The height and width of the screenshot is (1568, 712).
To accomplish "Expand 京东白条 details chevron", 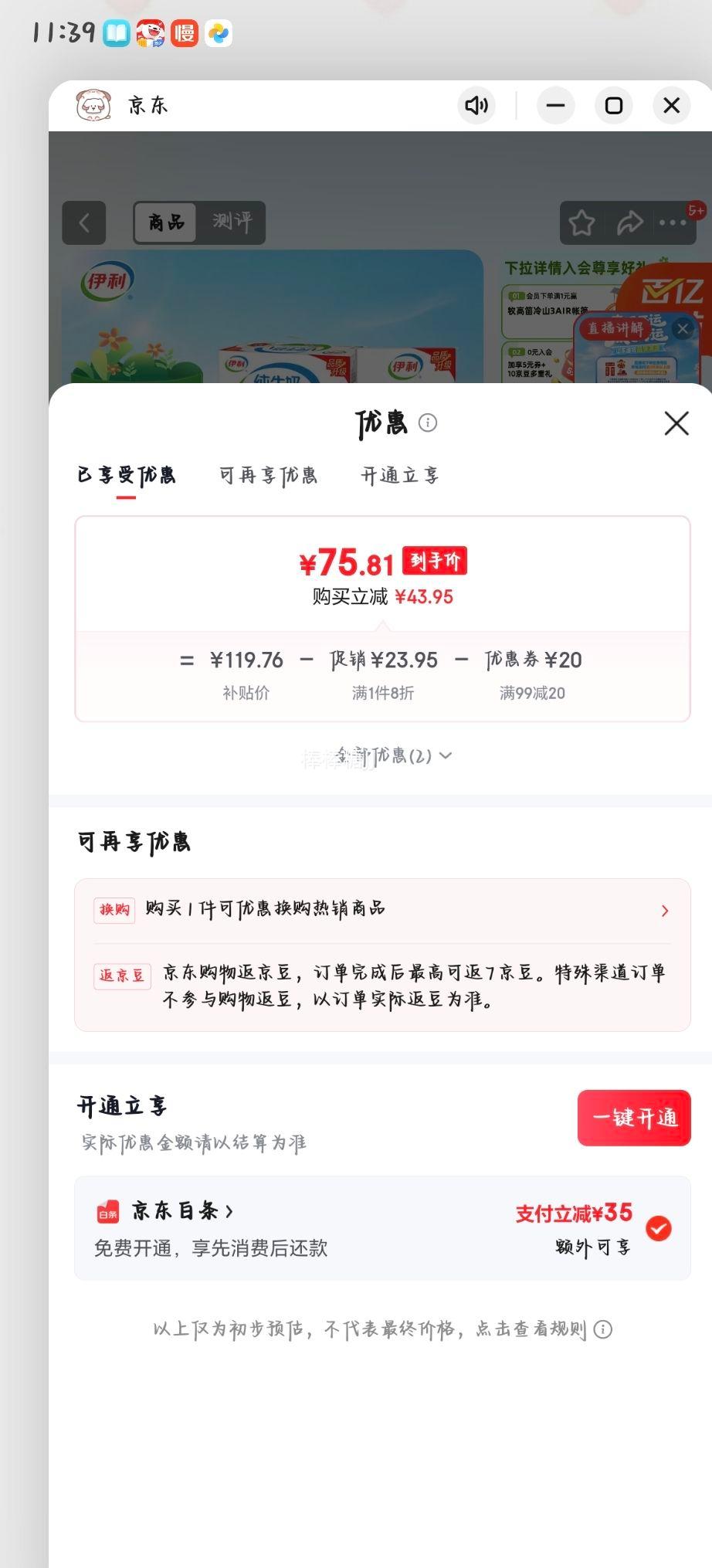I will (x=231, y=1211).
